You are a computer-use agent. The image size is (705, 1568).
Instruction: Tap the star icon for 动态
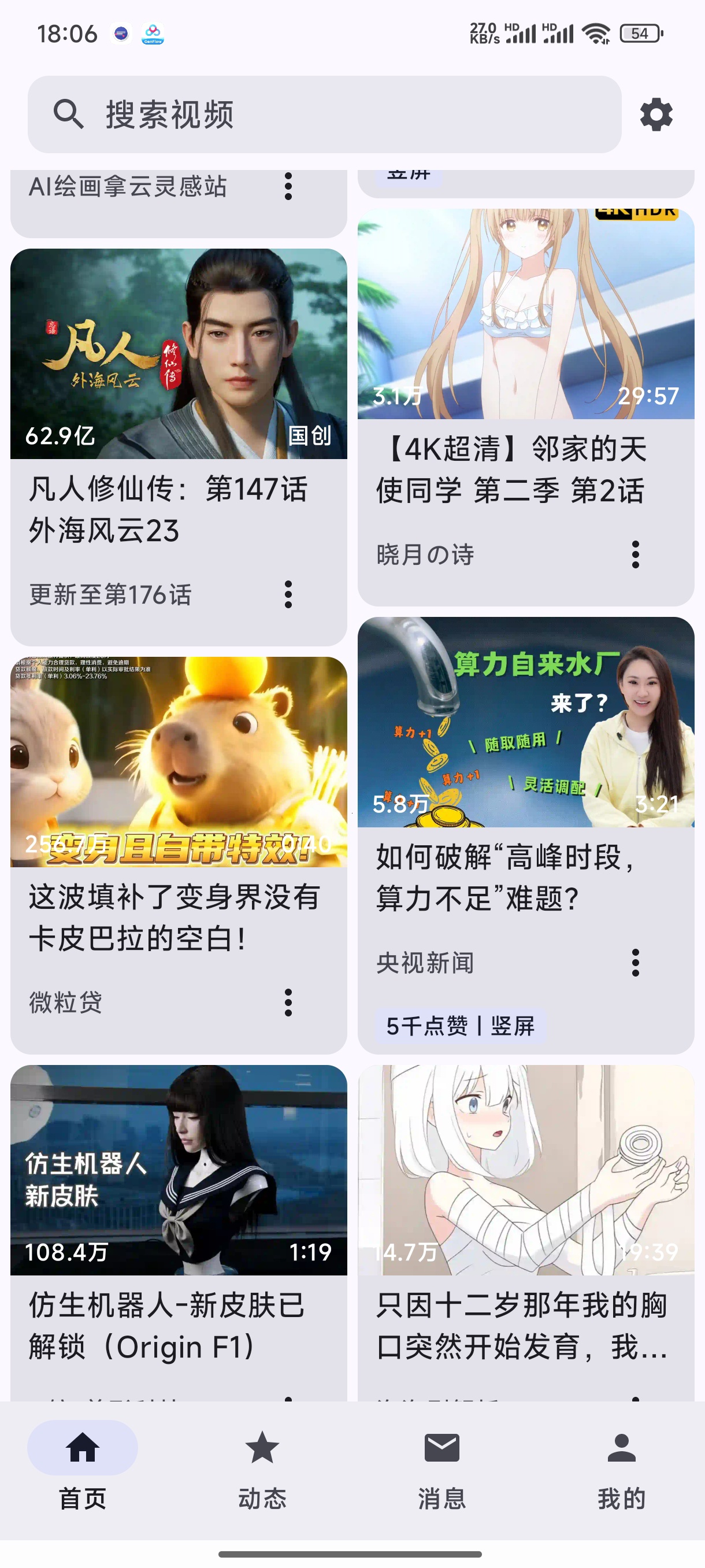coord(261,1451)
